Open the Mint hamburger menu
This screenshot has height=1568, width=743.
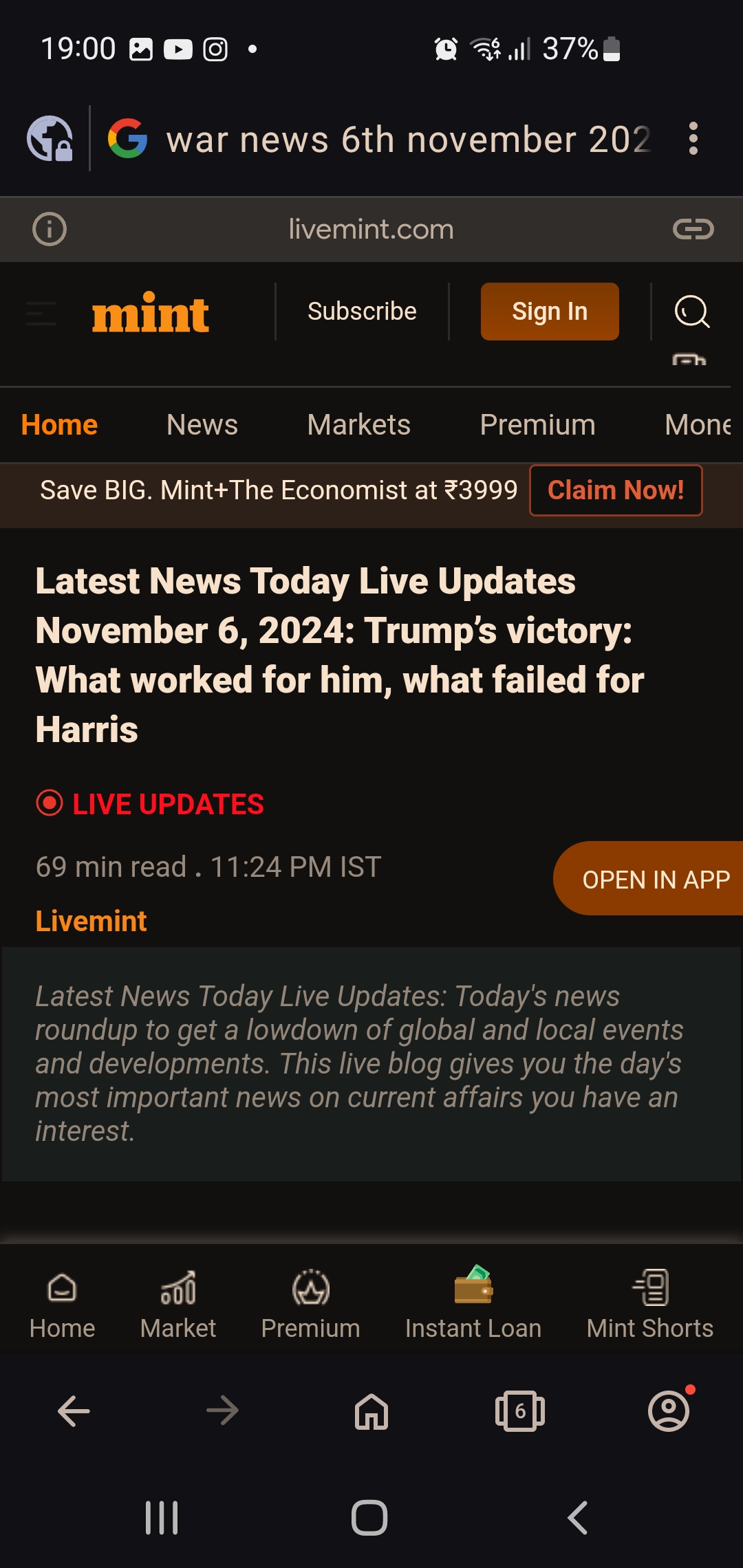(41, 313)
